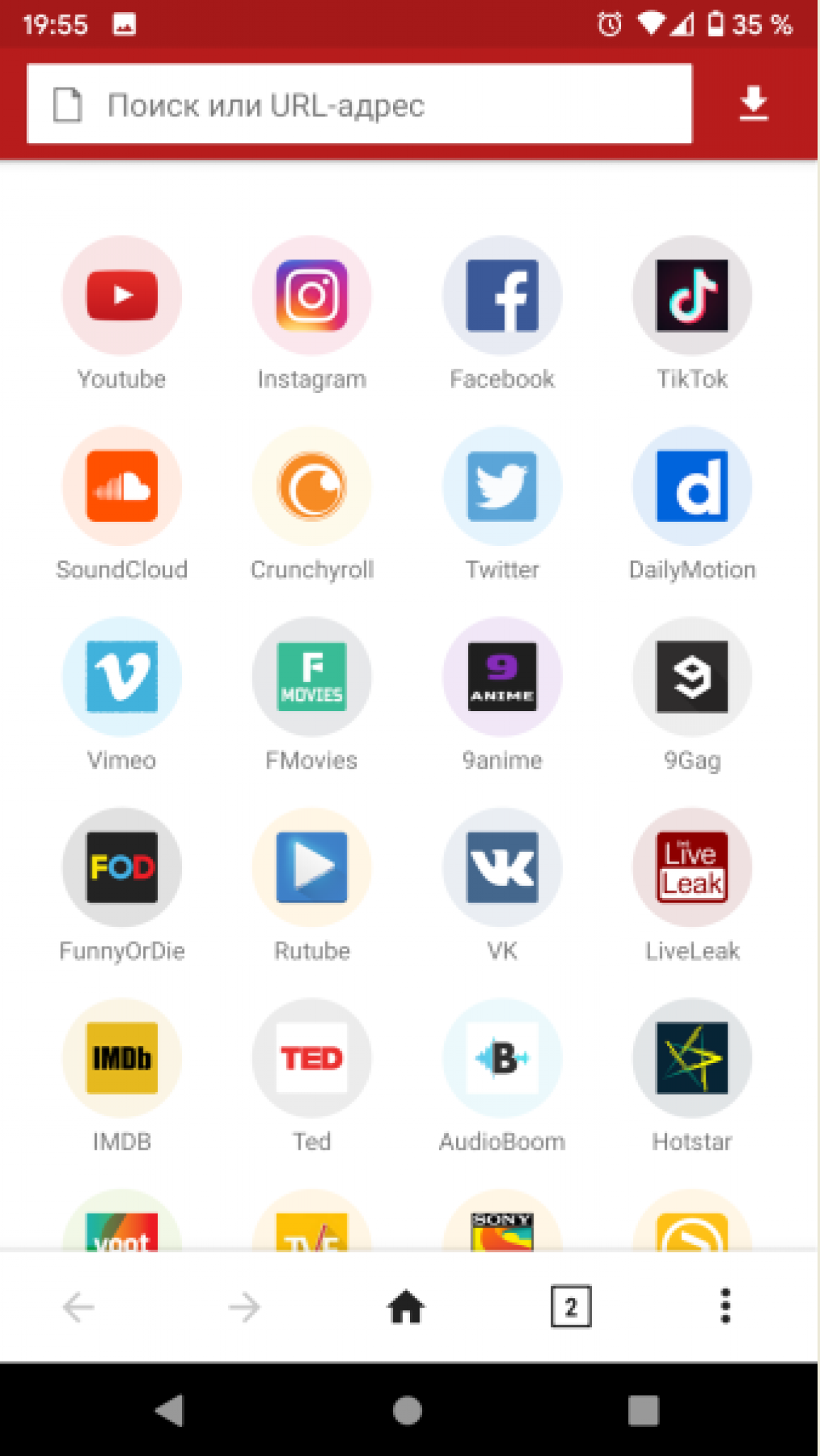Screen dimensions: 820x1456
Task: Select the Crunchyroll shortcut
Action: [x=312, y=486]
